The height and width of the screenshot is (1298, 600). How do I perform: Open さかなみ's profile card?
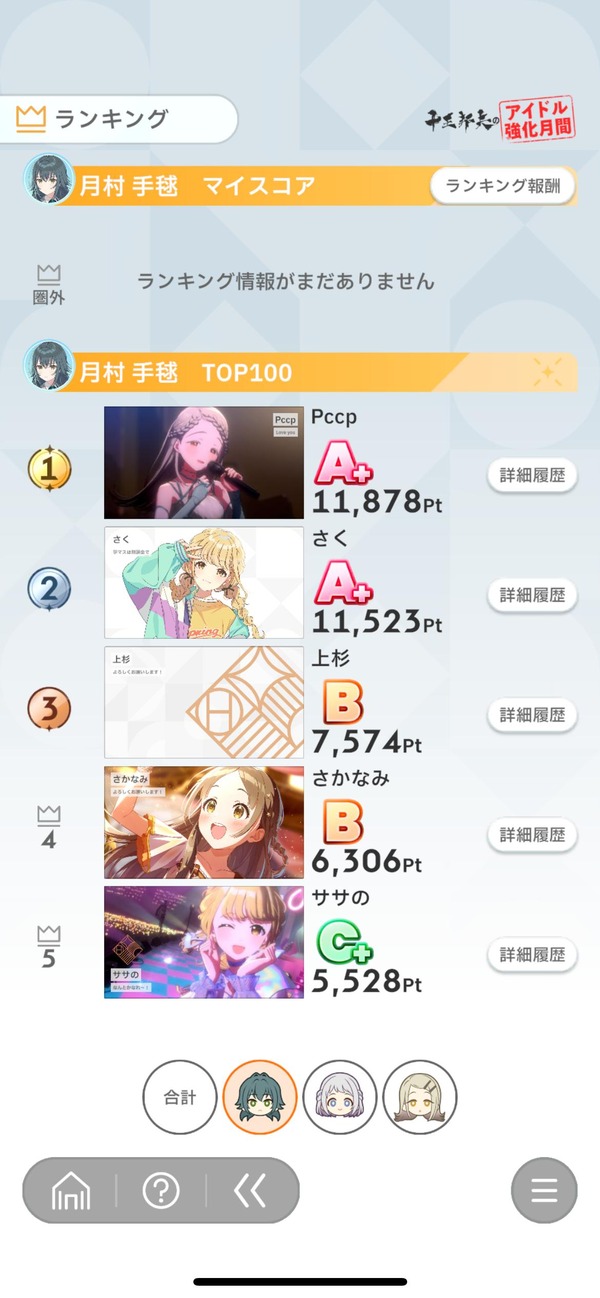click(204, 822)
